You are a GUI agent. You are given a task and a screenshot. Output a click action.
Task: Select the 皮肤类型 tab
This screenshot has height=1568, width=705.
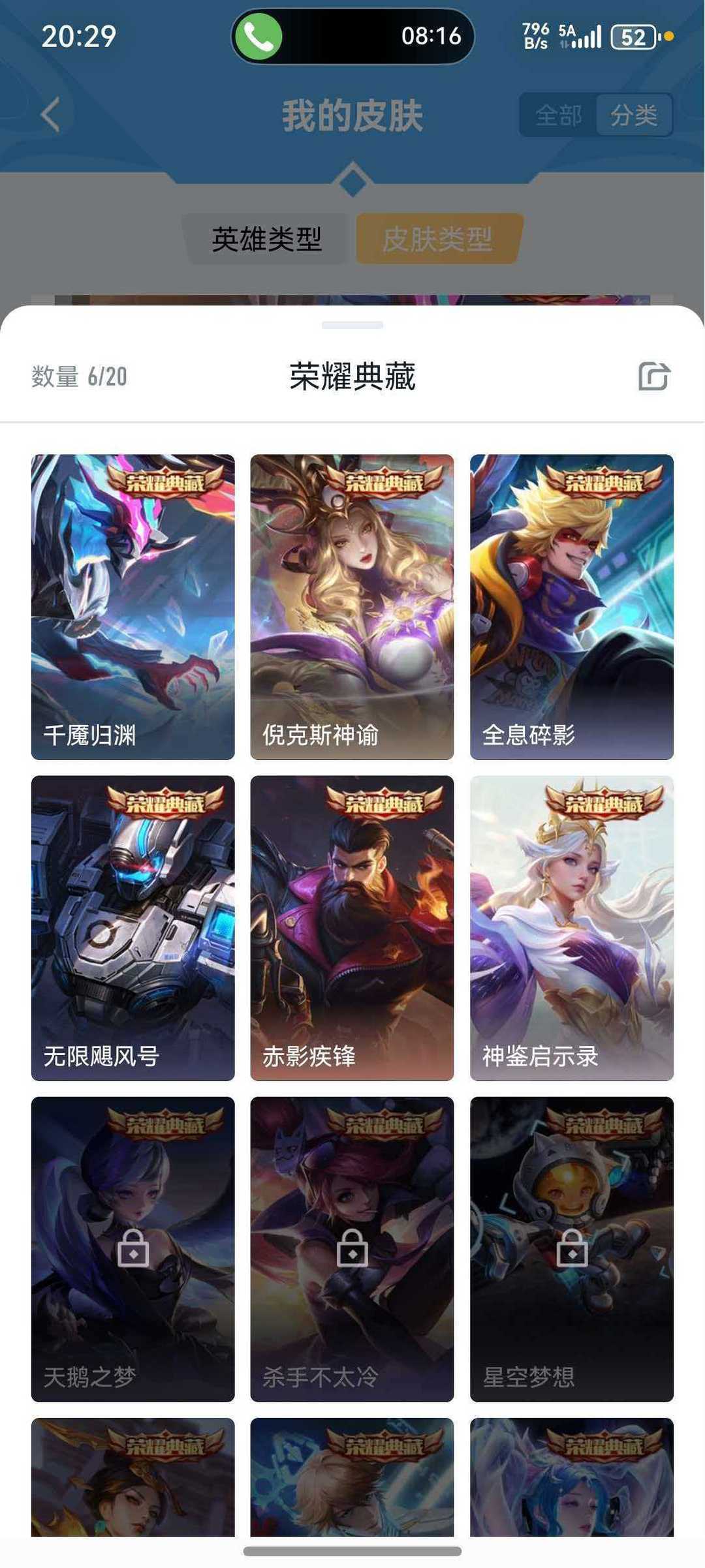click(437, 239)
